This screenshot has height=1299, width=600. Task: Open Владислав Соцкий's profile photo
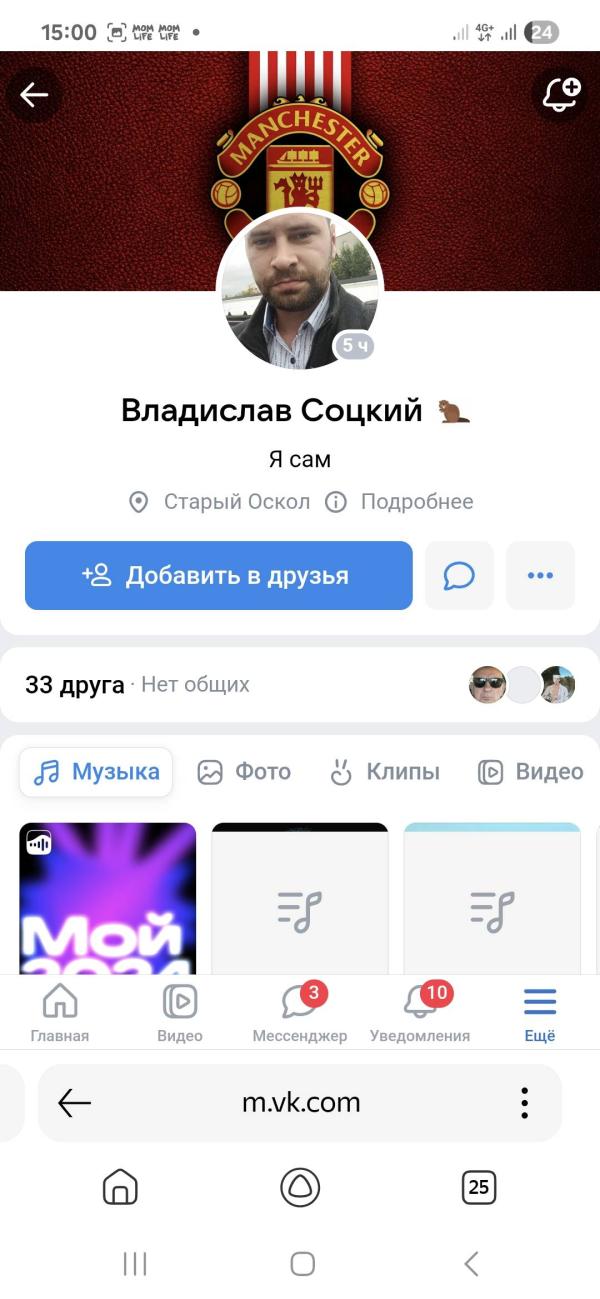[299, 289]
